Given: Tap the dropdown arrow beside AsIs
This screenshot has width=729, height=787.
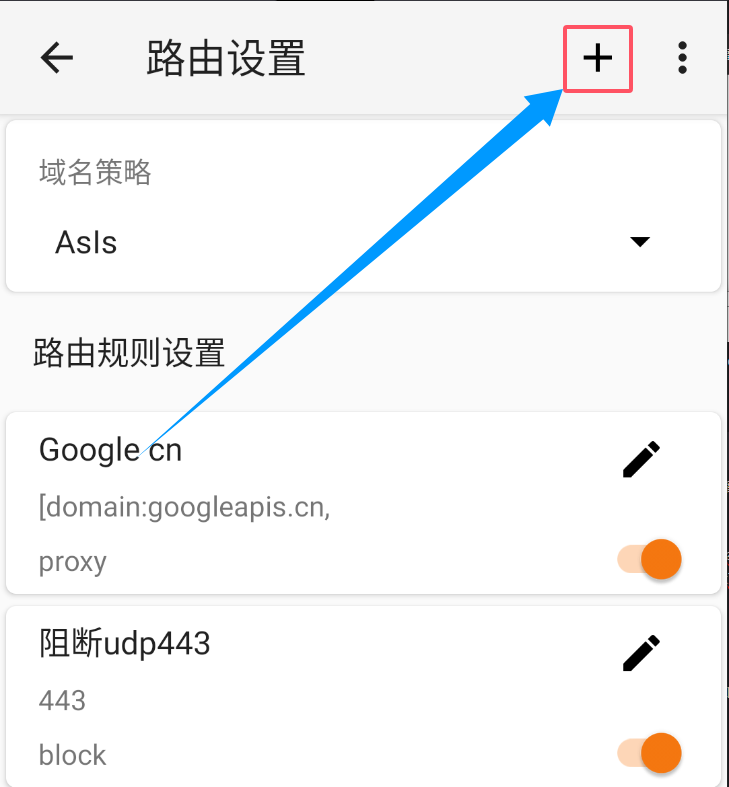Looking at the screenshot, I should pos(639,241).
